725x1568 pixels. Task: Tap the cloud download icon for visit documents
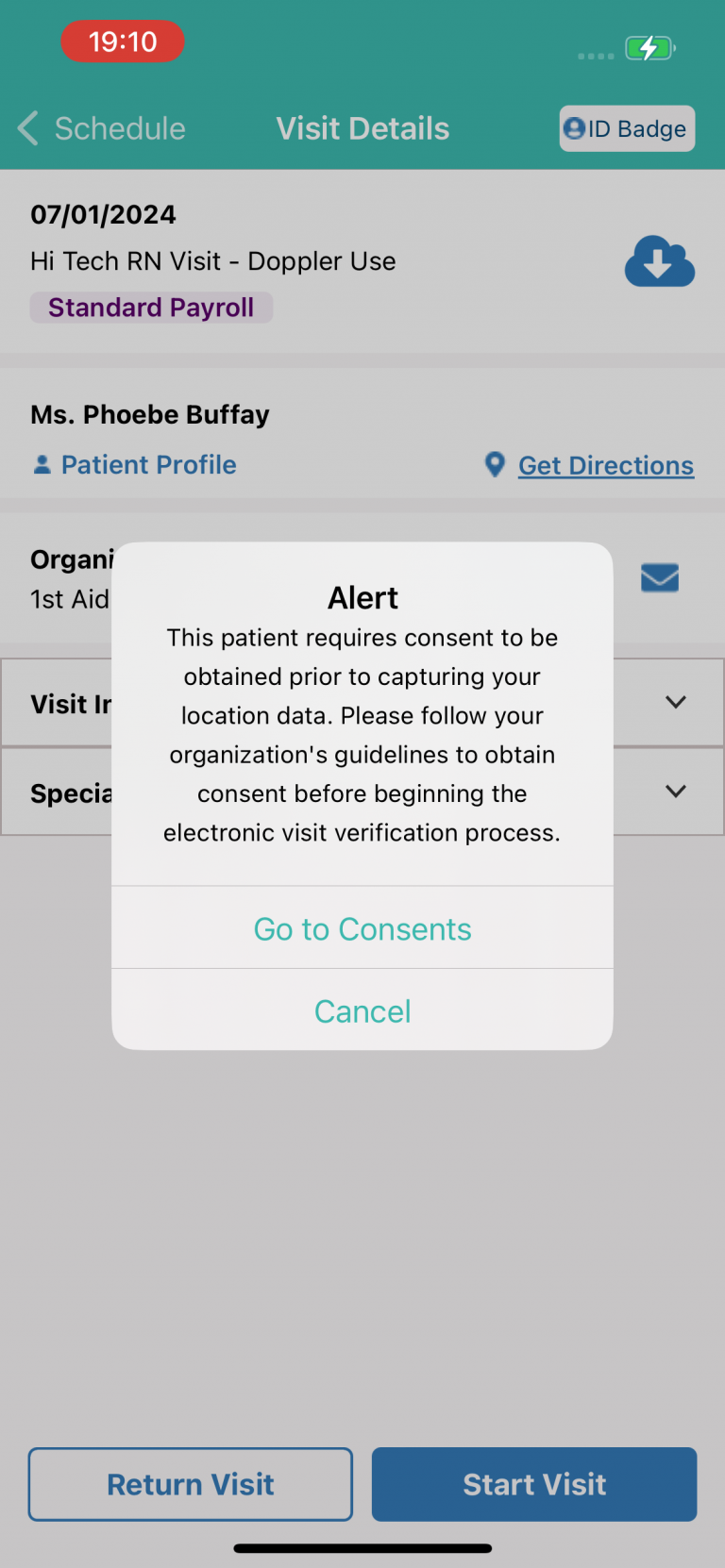tap(659, 262)
